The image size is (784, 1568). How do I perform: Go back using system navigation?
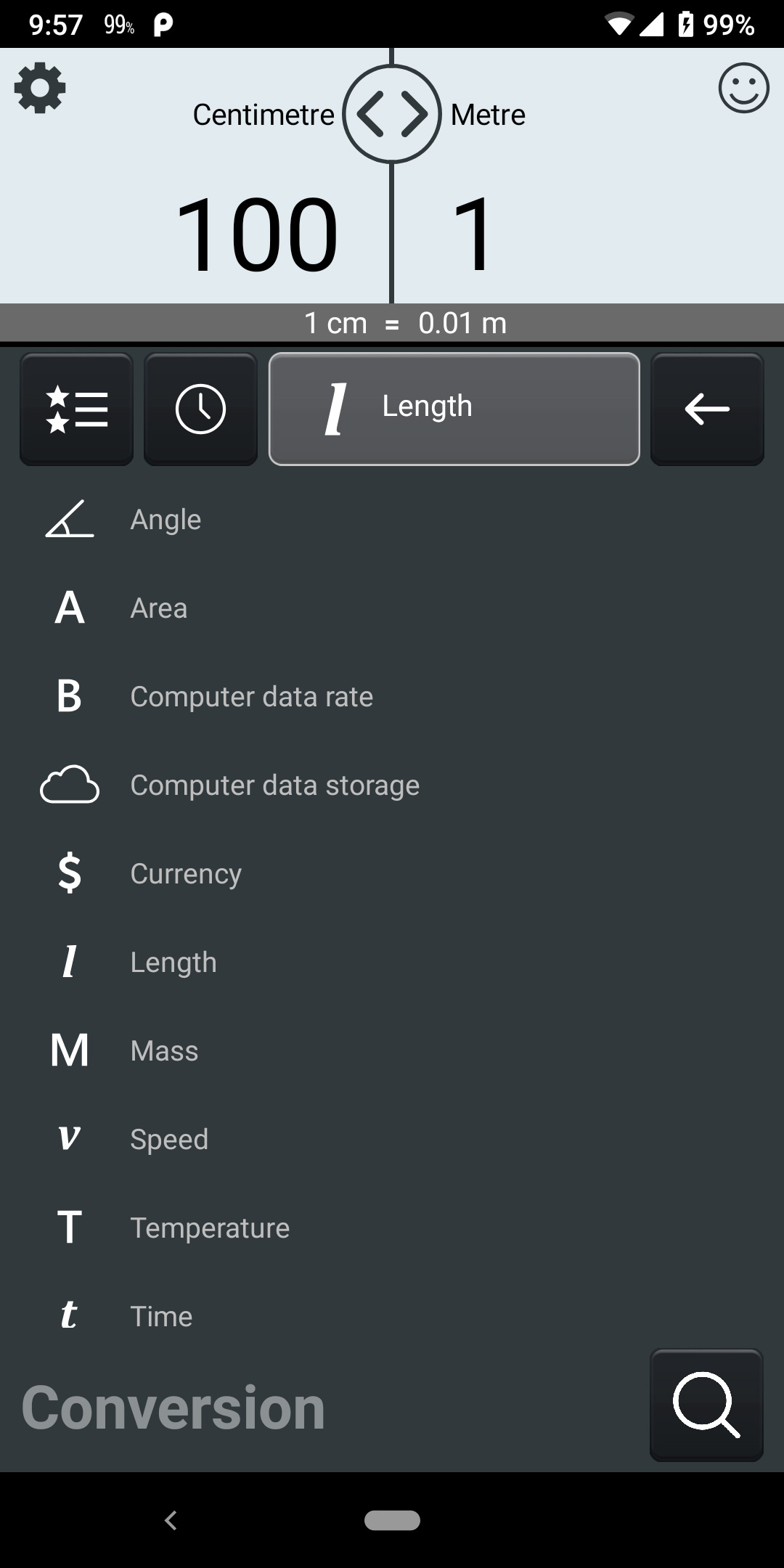[171, 1520]
